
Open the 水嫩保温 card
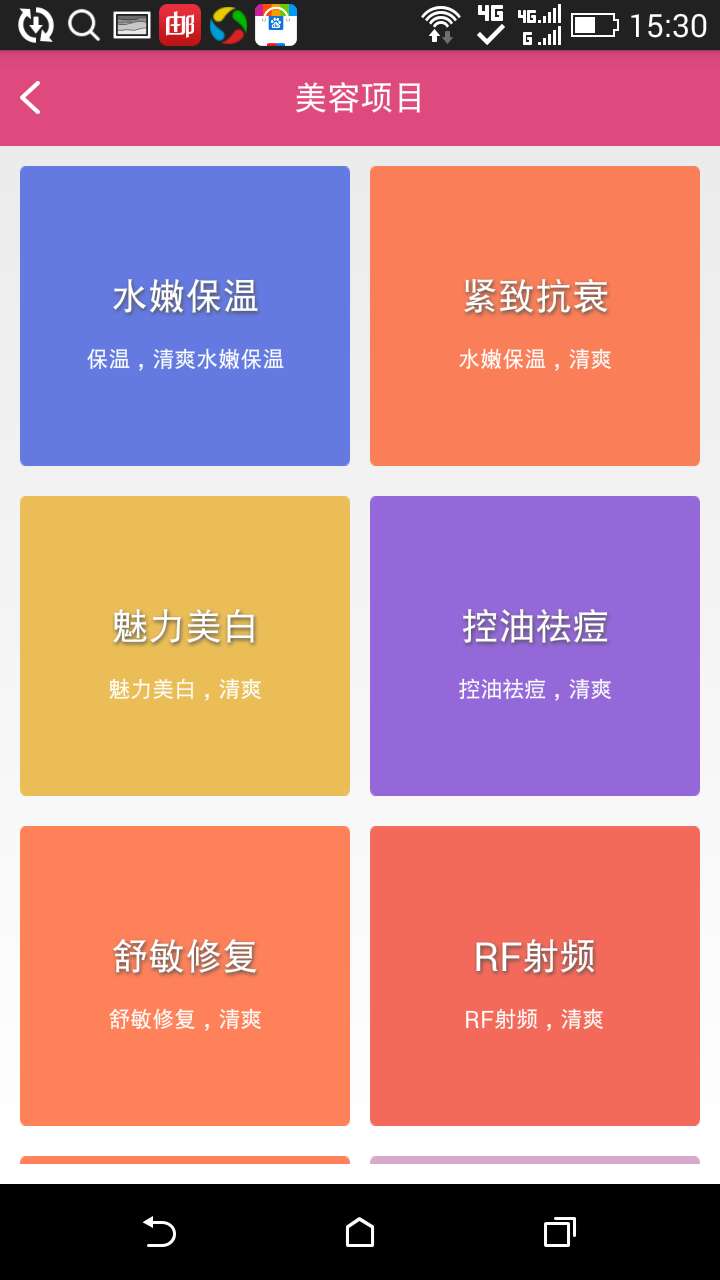(185, 316)
